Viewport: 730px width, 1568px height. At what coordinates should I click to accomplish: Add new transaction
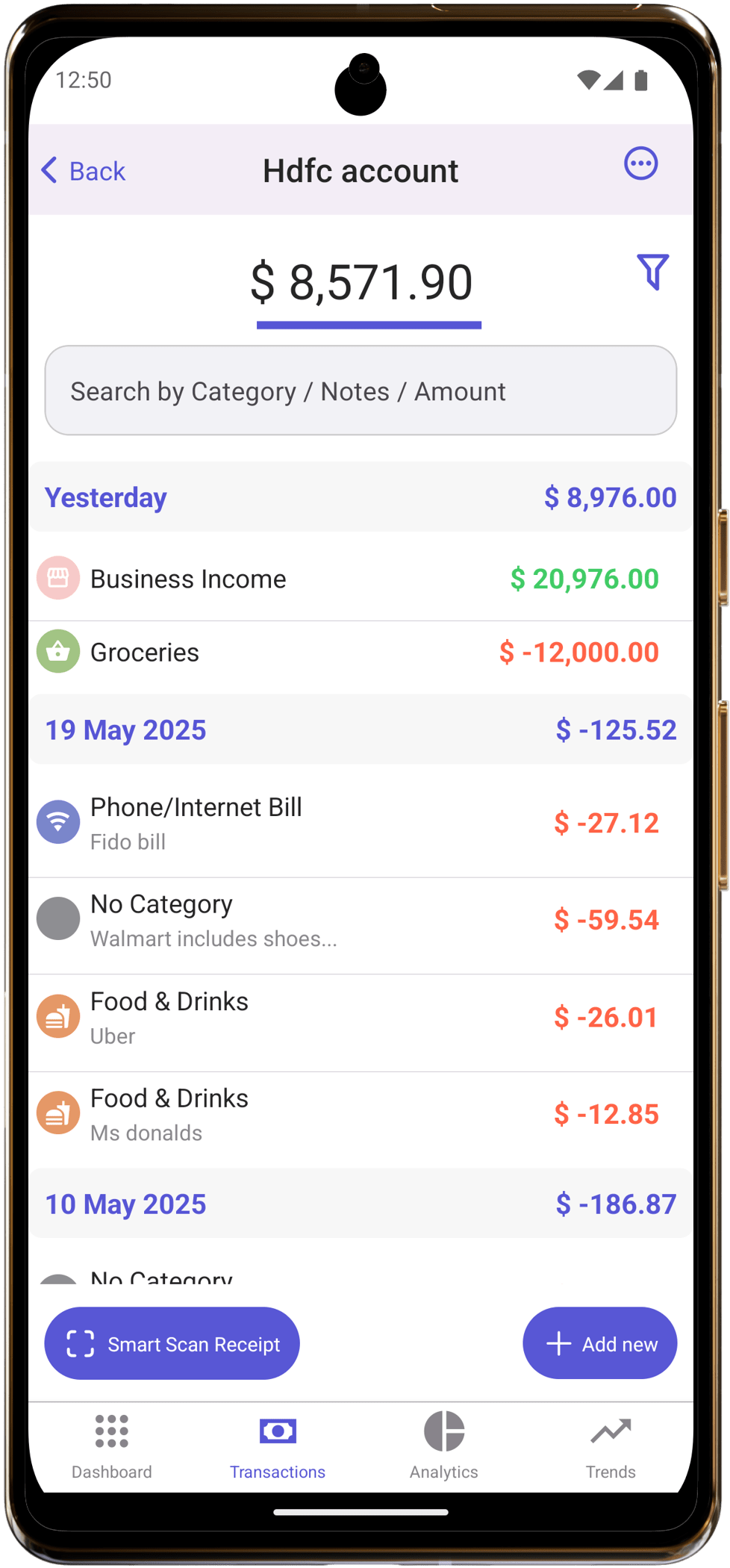click(x=600, y=1343)
